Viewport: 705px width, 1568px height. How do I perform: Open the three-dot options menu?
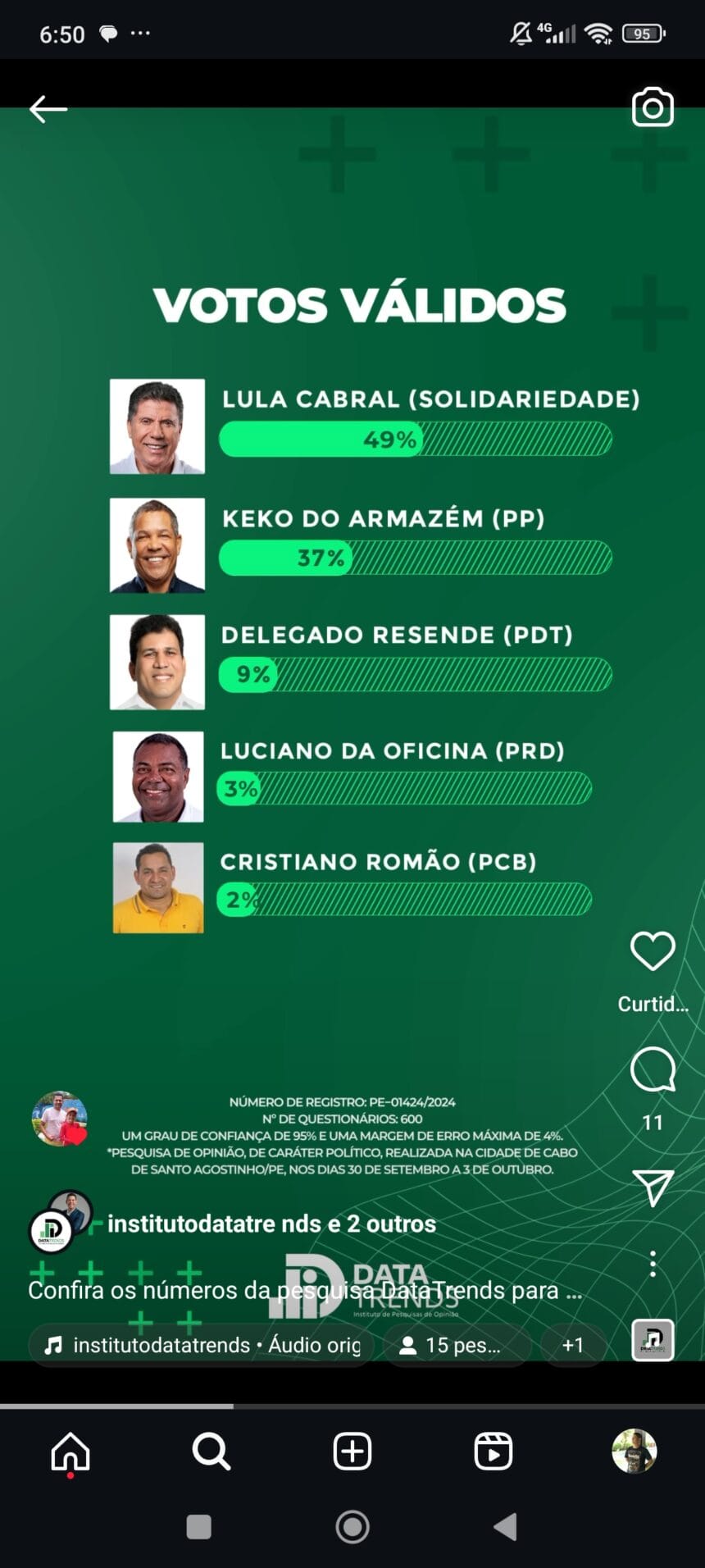pos(653,1264)
